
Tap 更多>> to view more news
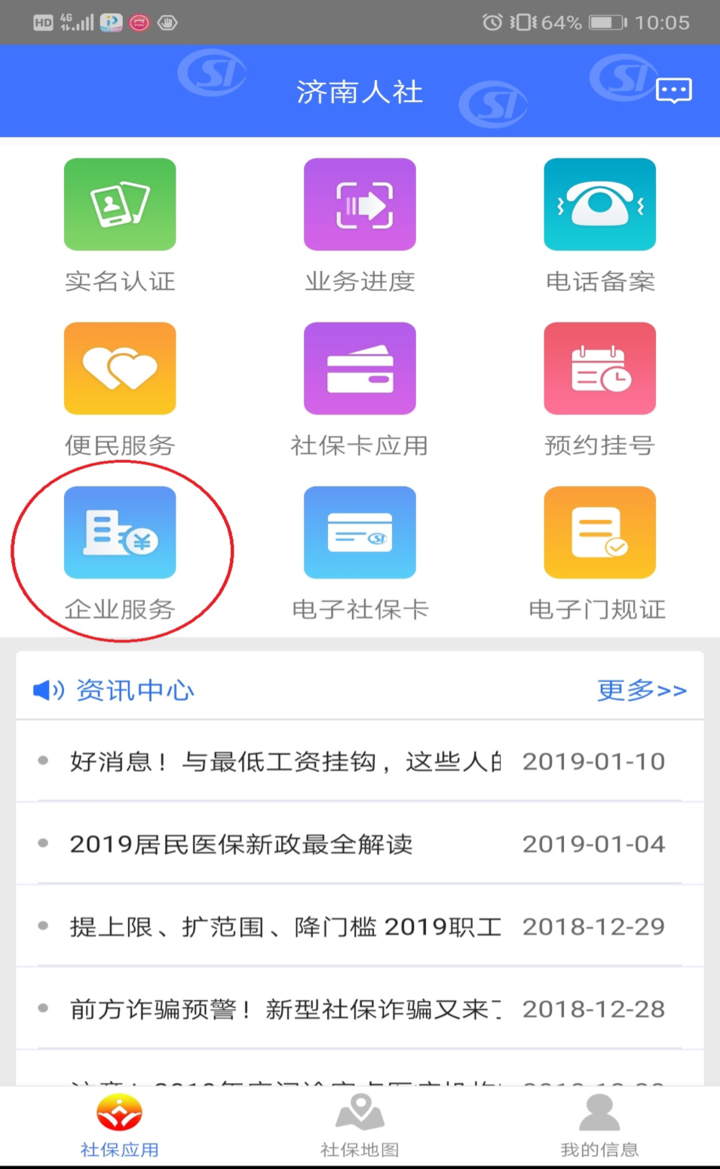642,690
